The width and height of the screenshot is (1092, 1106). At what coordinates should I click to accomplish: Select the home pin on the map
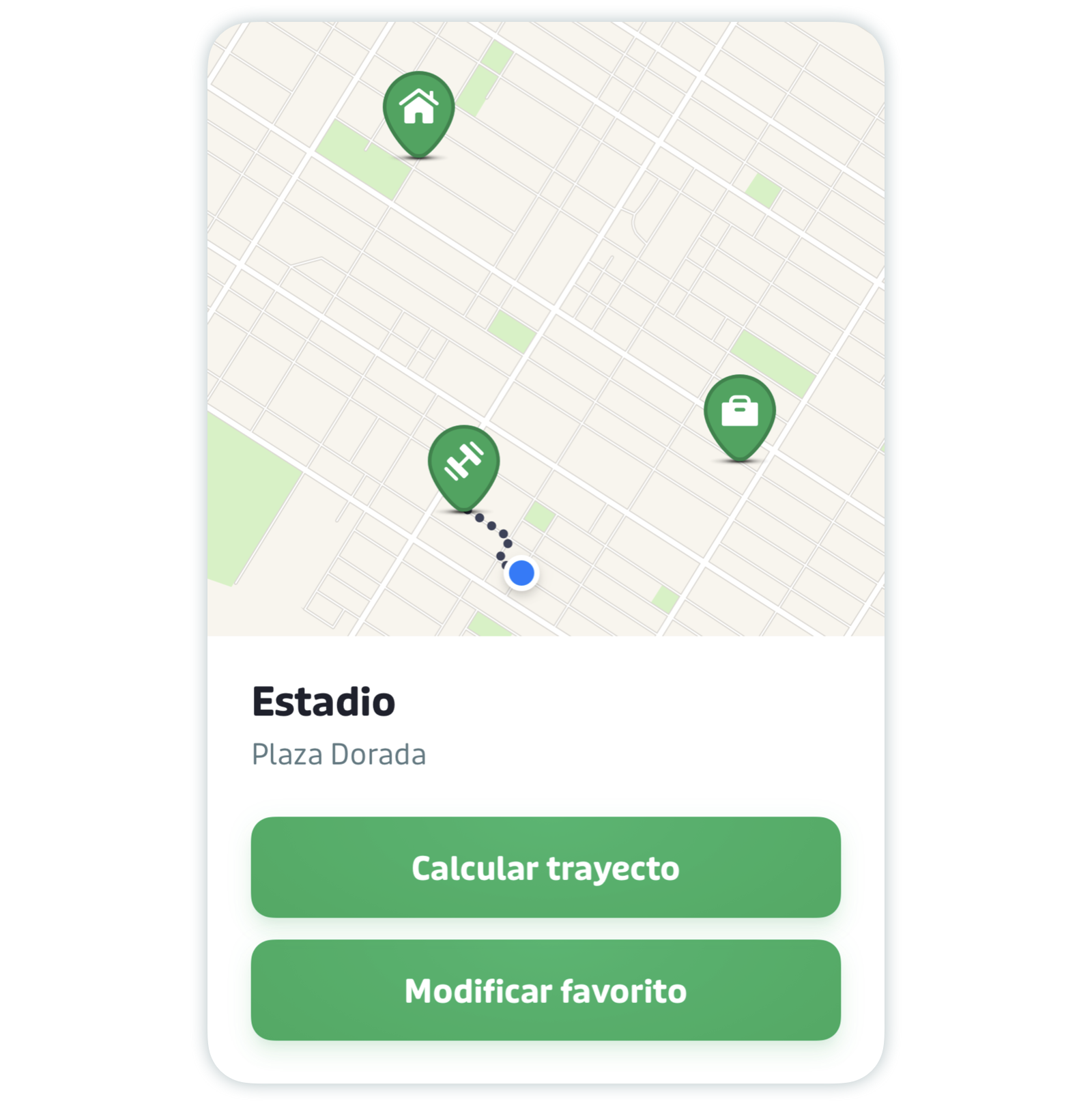coord(418,109)
